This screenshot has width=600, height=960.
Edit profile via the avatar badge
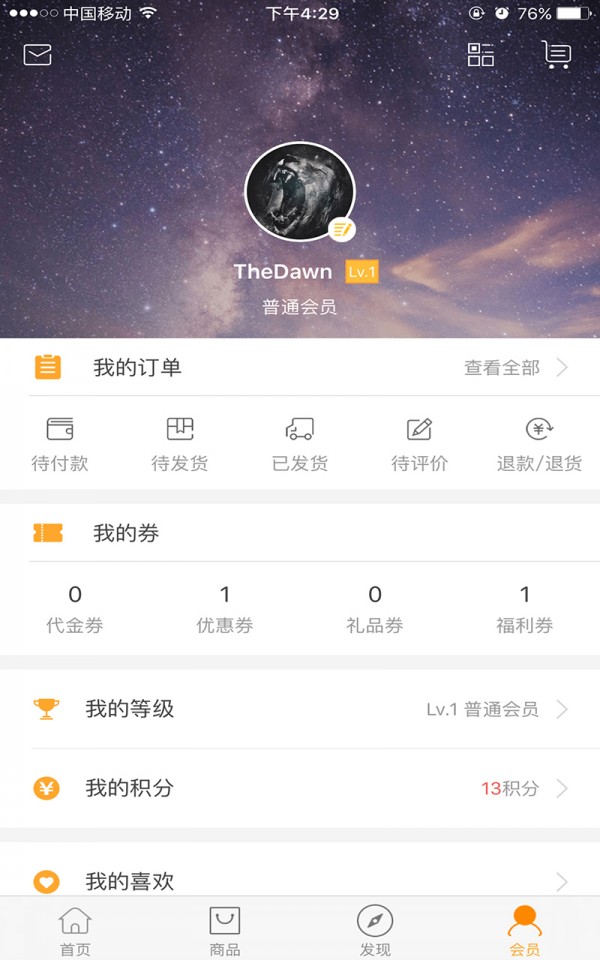[343, 230]
